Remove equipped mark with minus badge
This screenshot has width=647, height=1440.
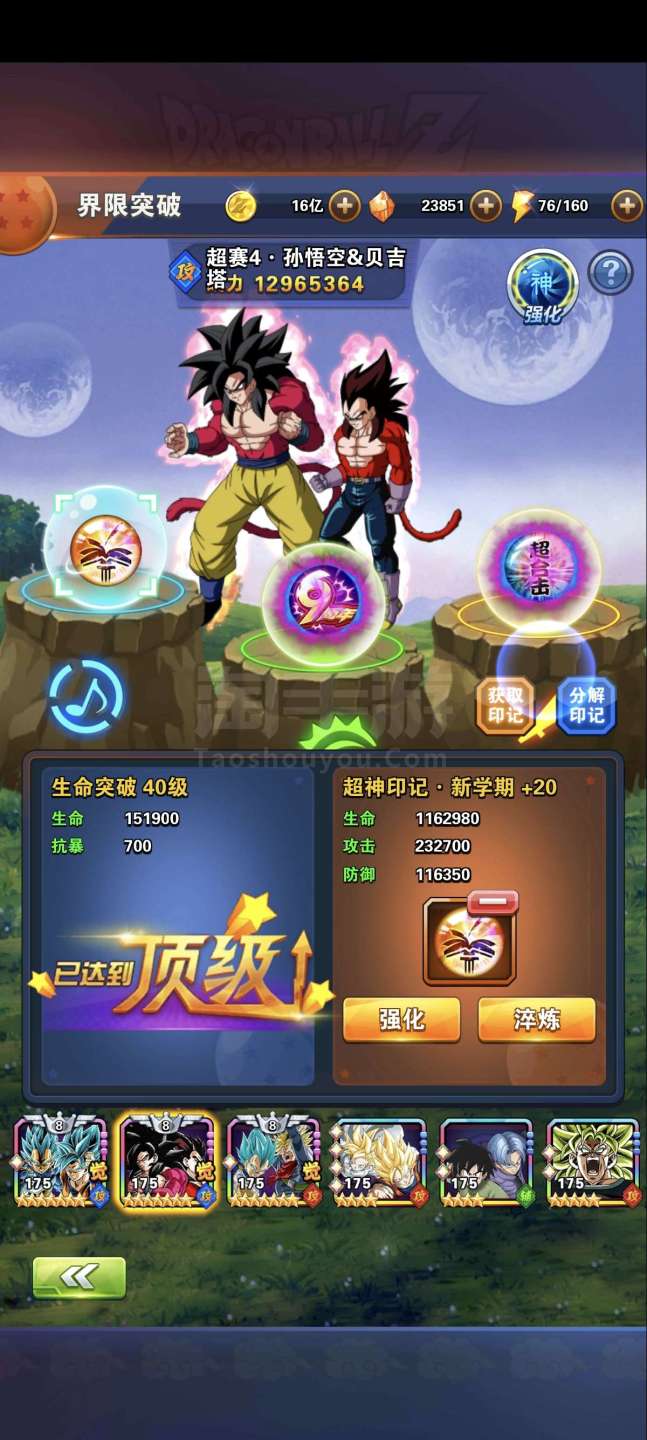pyautogui.click(x=493, y=902)
